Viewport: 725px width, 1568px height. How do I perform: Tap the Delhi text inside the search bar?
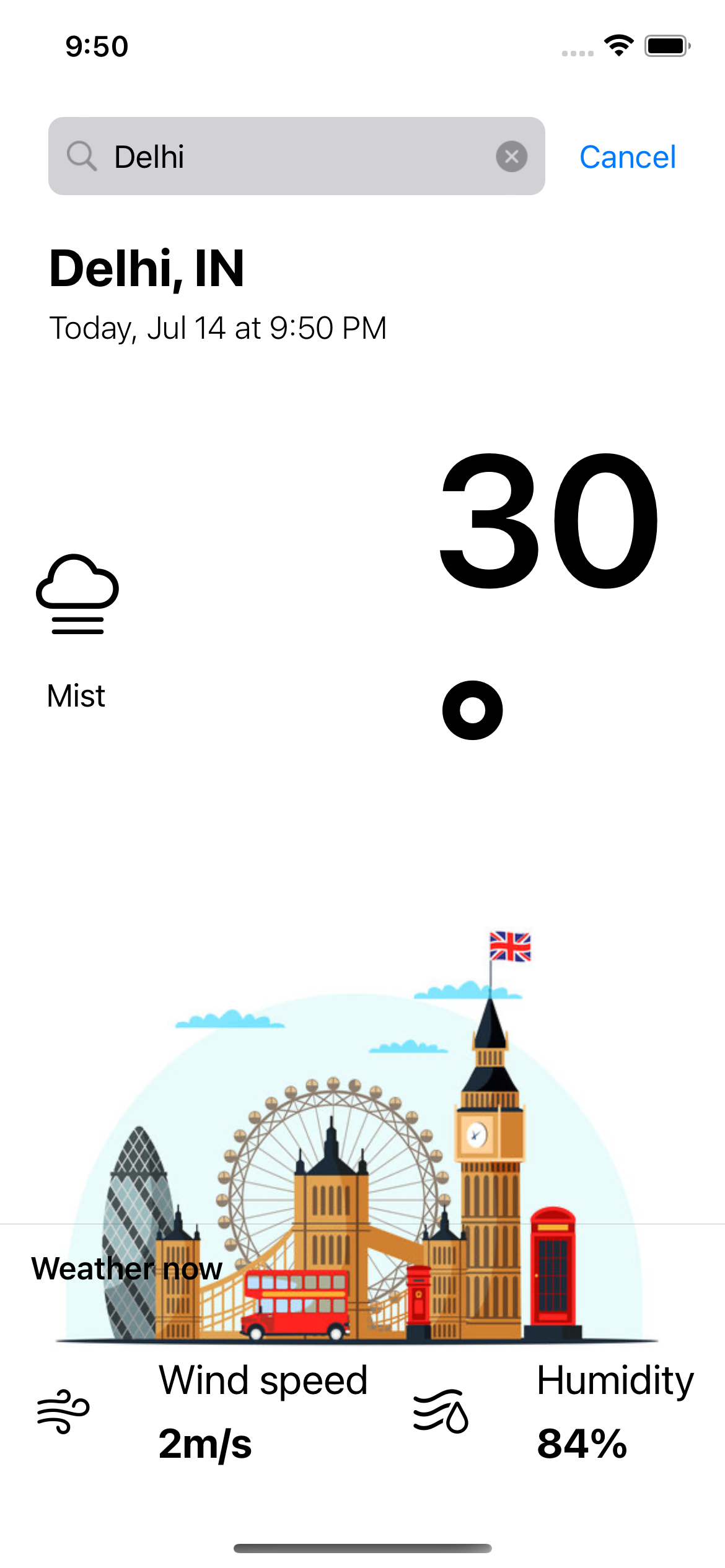coord(149,156)
